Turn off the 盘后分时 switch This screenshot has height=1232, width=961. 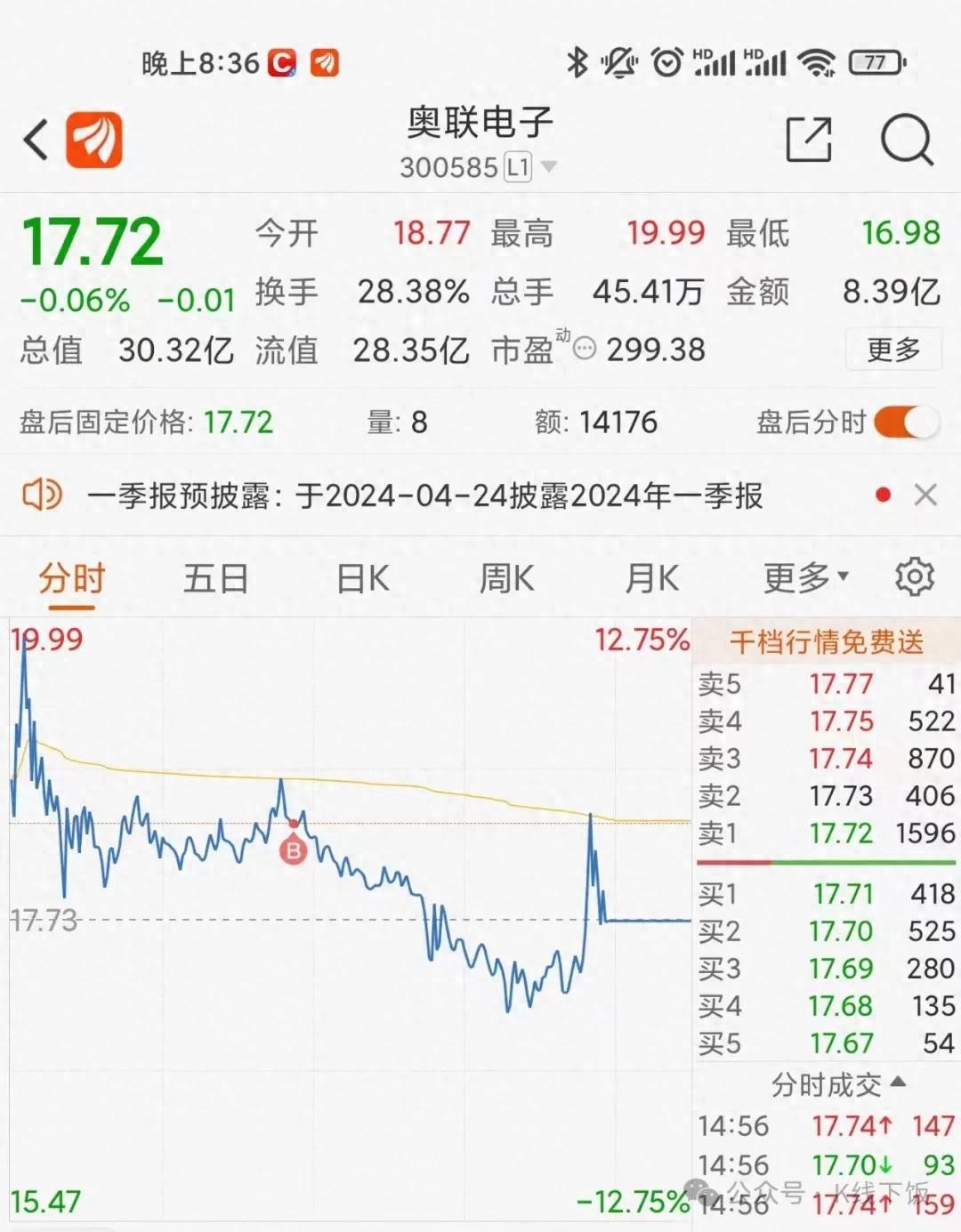[906, 422]
